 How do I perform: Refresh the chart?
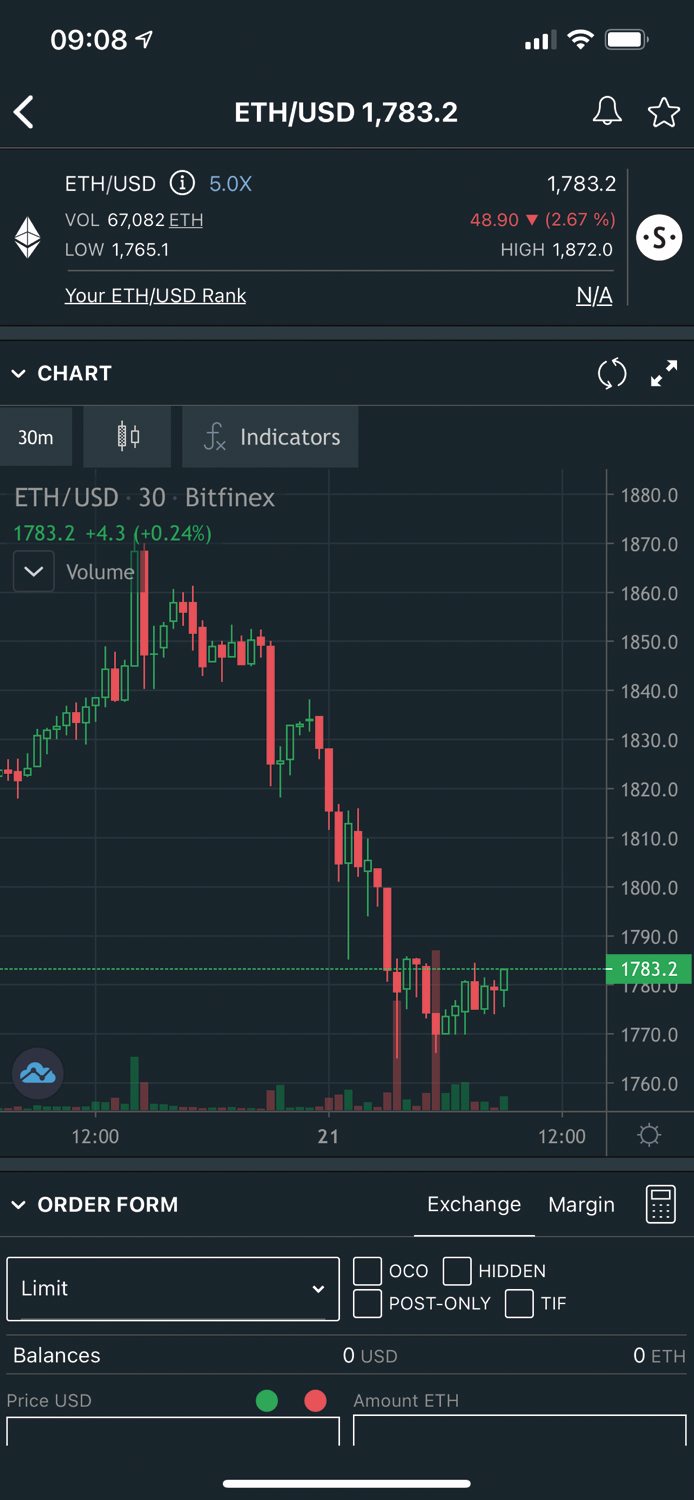coord(612,373)
